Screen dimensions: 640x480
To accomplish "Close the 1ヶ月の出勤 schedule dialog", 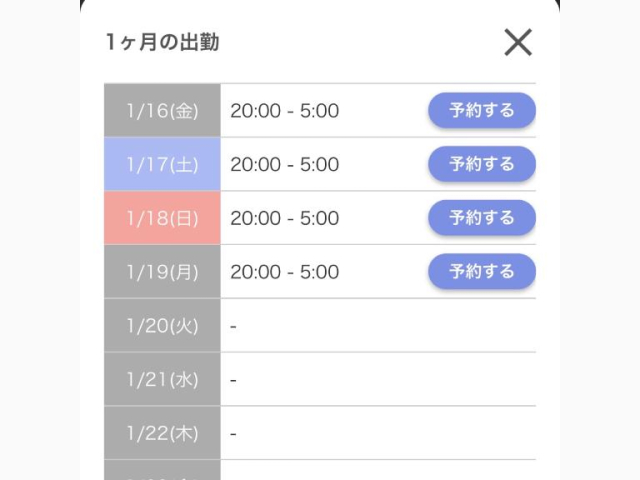I will [517, 42].
